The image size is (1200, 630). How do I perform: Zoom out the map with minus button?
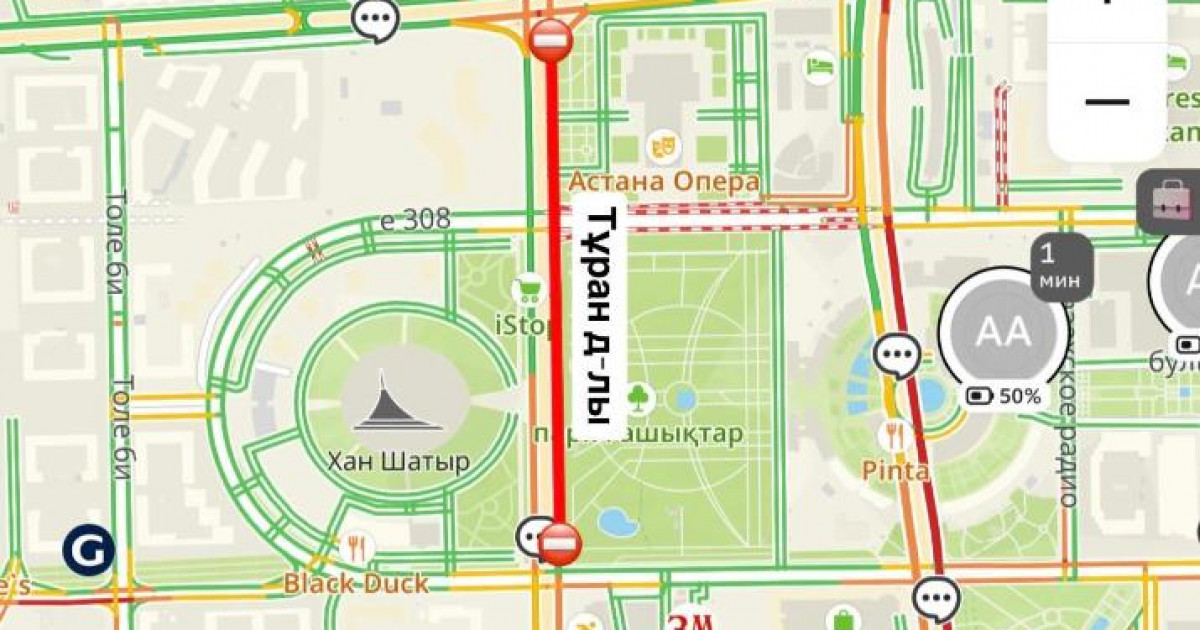(1106, 103)
